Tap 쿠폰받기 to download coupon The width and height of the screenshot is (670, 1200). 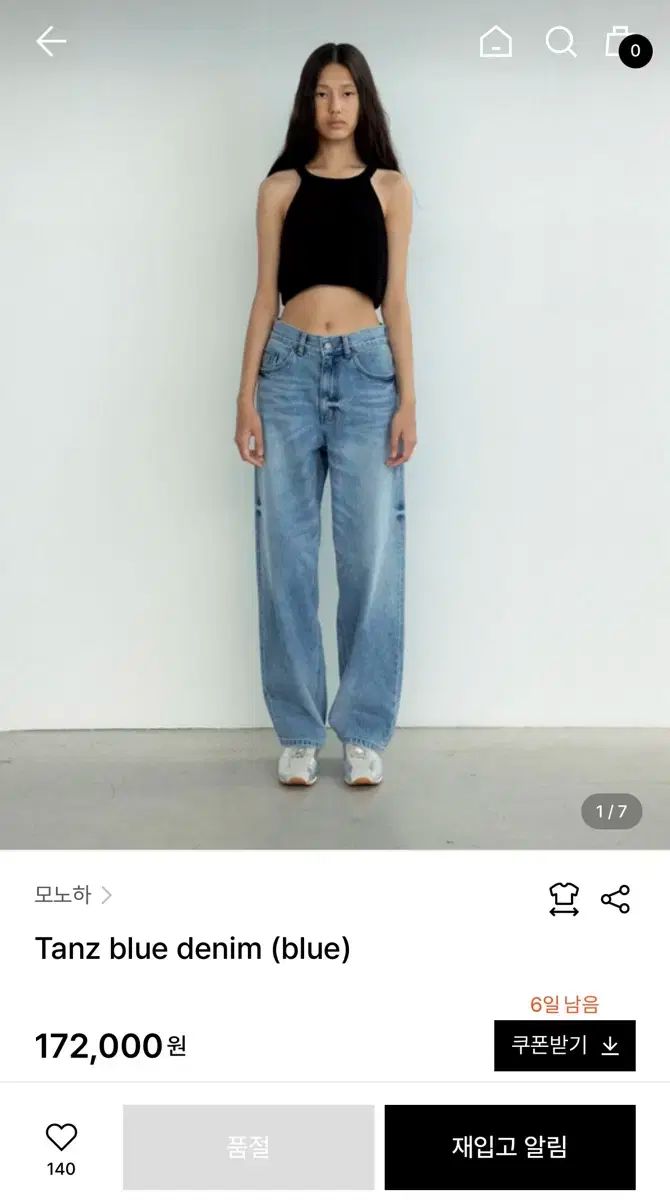565,1045
